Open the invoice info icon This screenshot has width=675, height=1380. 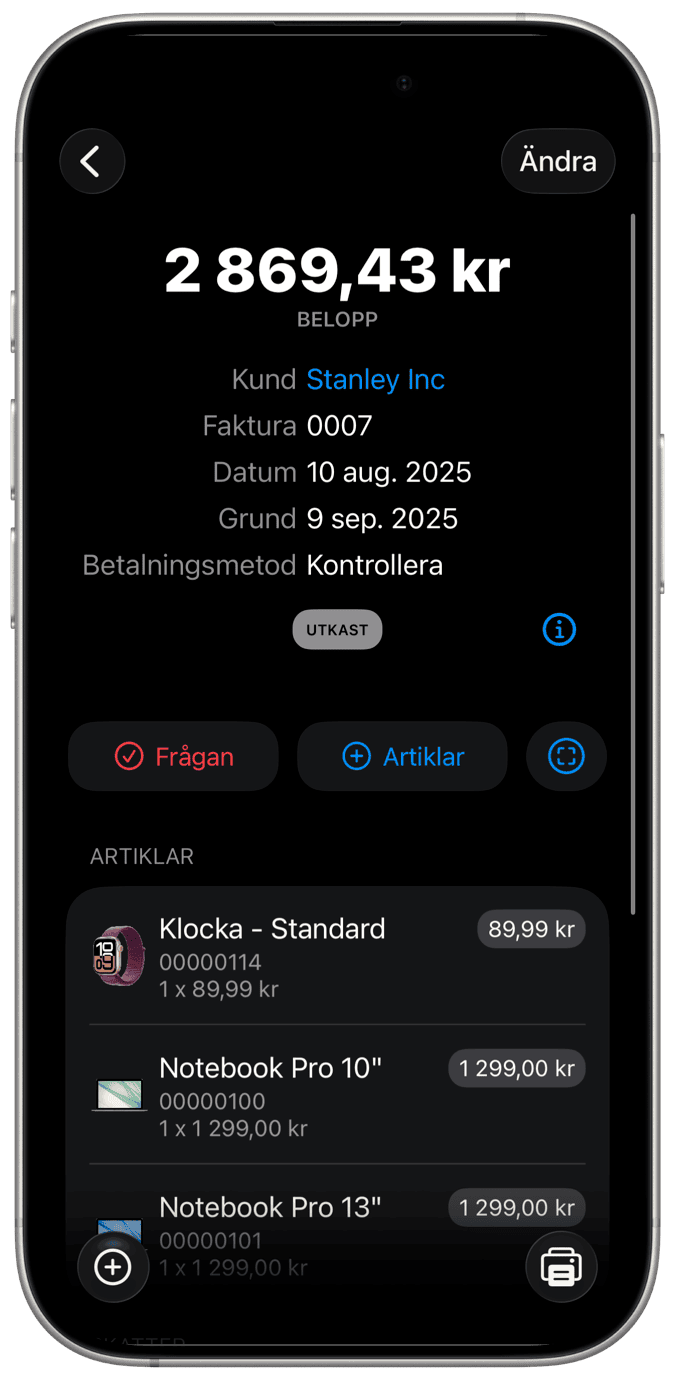pyautogui.click(x=559, y=630)
